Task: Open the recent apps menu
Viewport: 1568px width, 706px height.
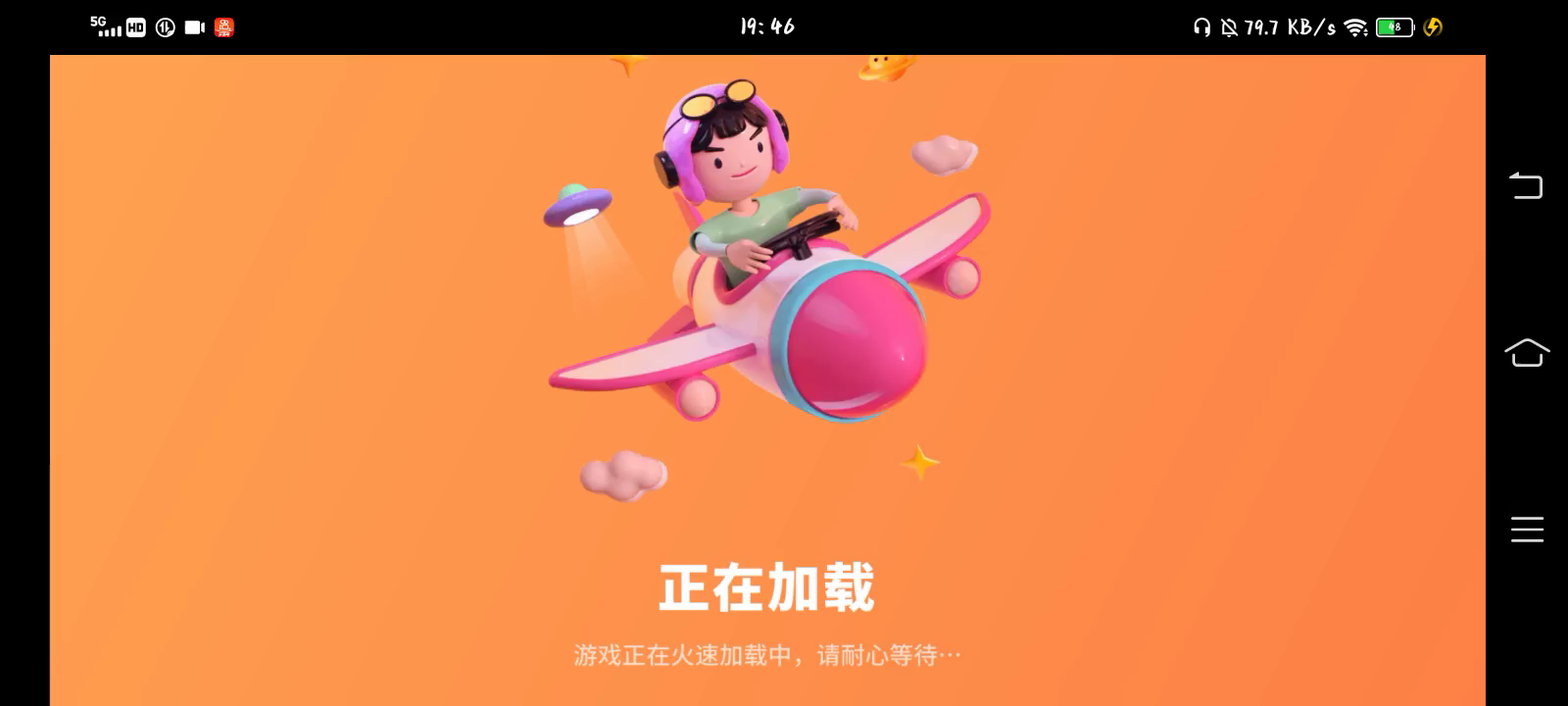Action: pyautogui.click(x=1527, y=529)
